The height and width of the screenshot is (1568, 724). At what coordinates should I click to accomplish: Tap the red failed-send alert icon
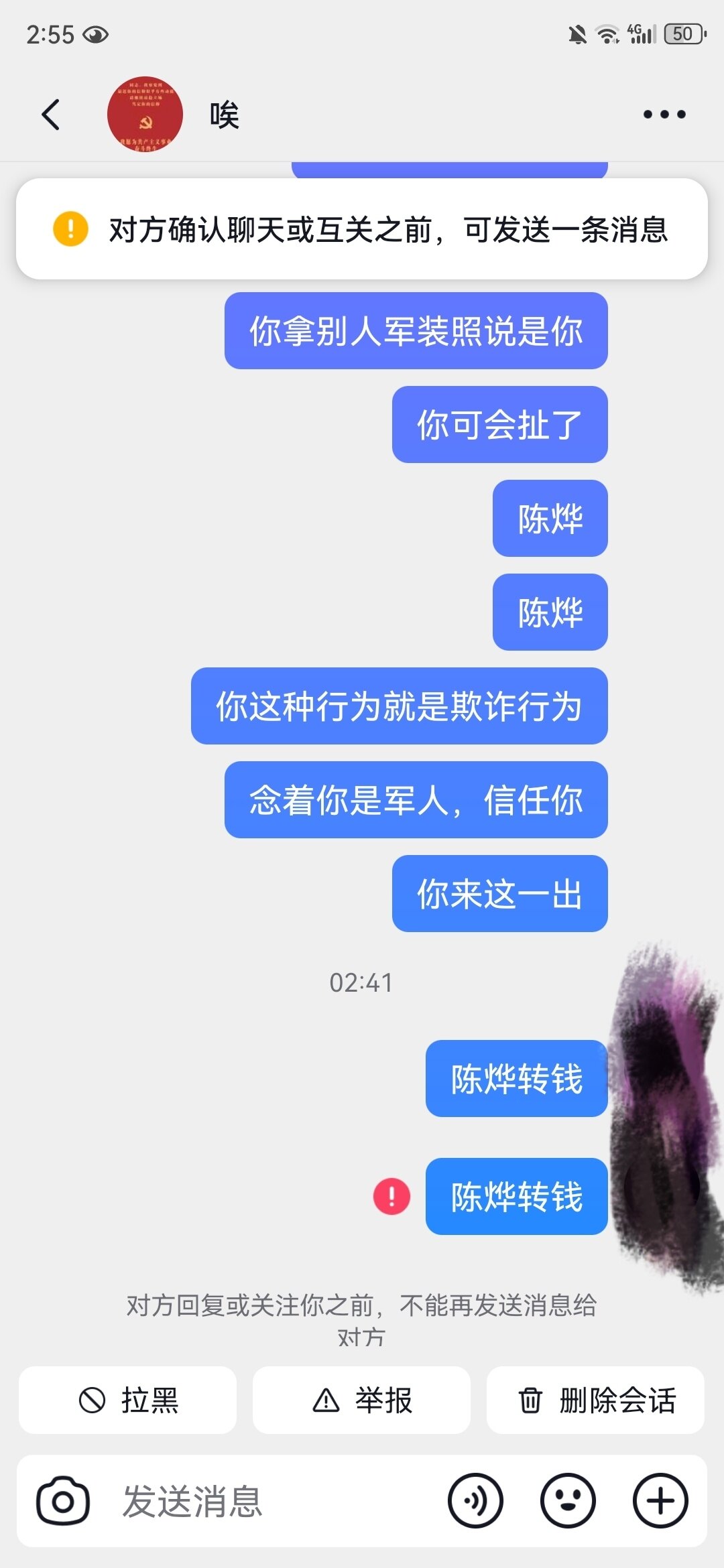tap(391, 1196)
